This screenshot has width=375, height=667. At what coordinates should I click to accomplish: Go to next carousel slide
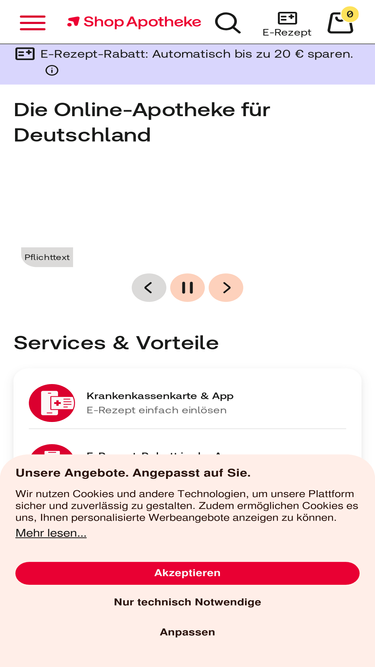[226, 288]
